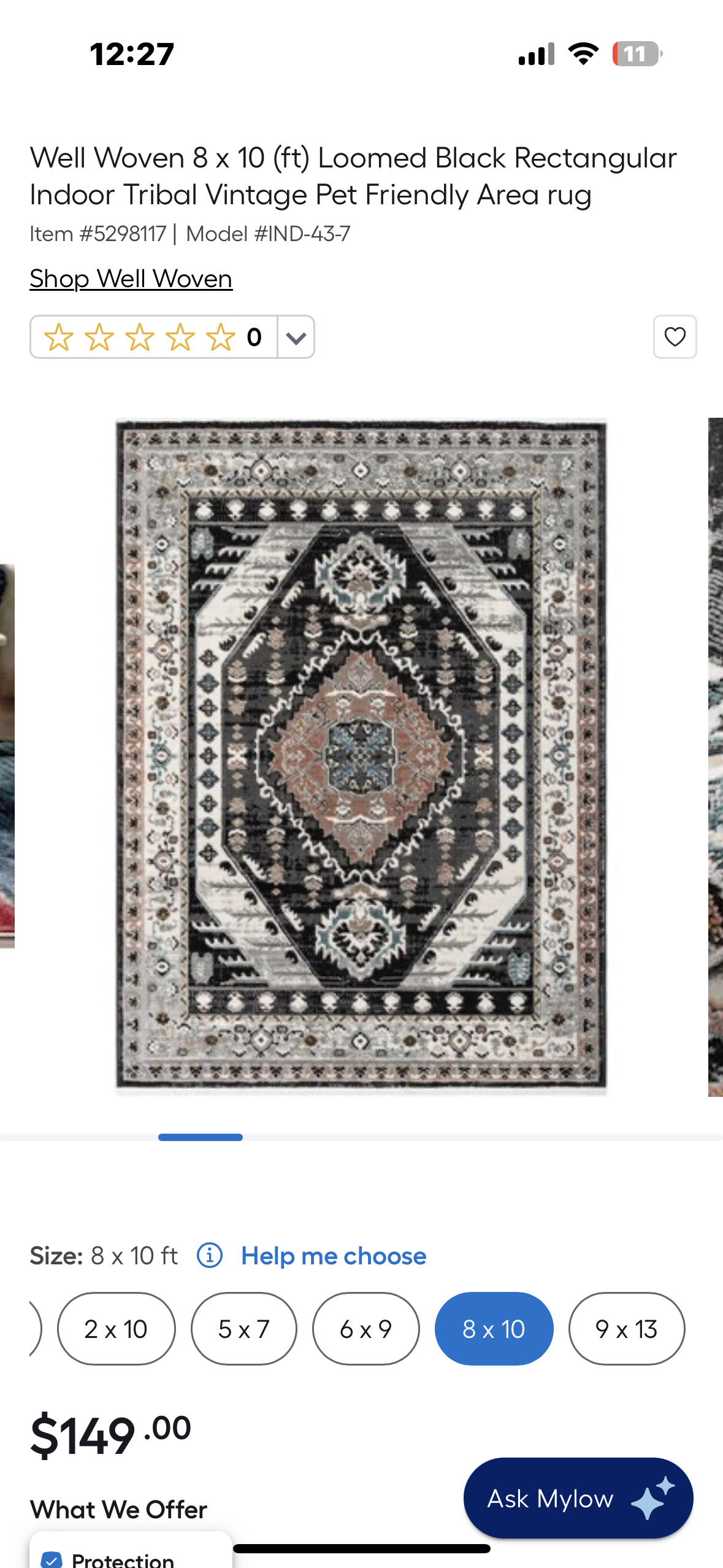Select the 2 x 10 size
723x1568 pixels.
coord(116,1329)
